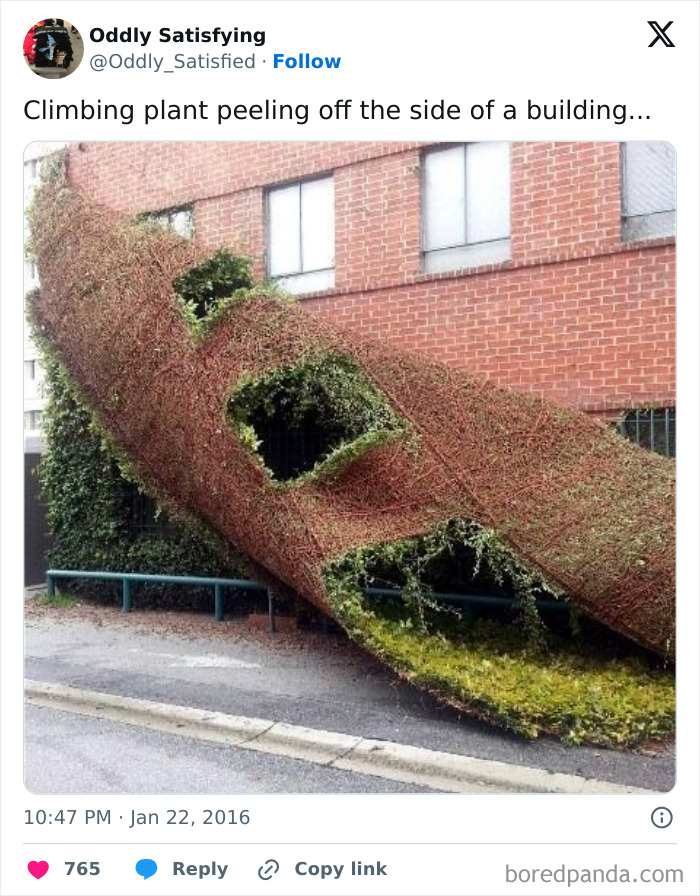Open the @Oddly_Satisfied handle
This screenshot has width=700, height=896.
[172, 62]
